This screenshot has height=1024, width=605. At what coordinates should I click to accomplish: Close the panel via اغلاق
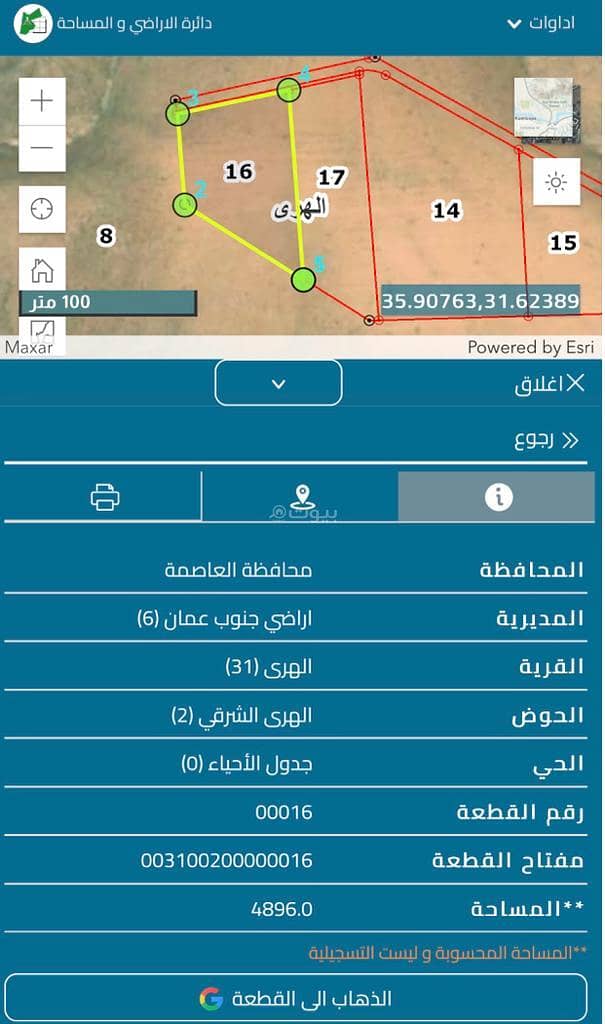point(549,383)
